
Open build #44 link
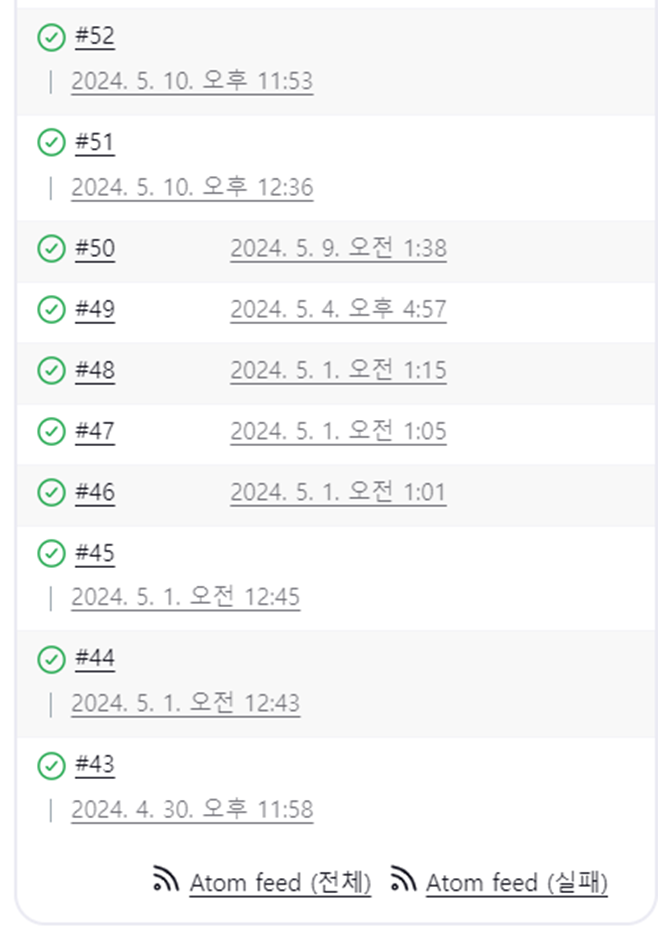[95, 660]
